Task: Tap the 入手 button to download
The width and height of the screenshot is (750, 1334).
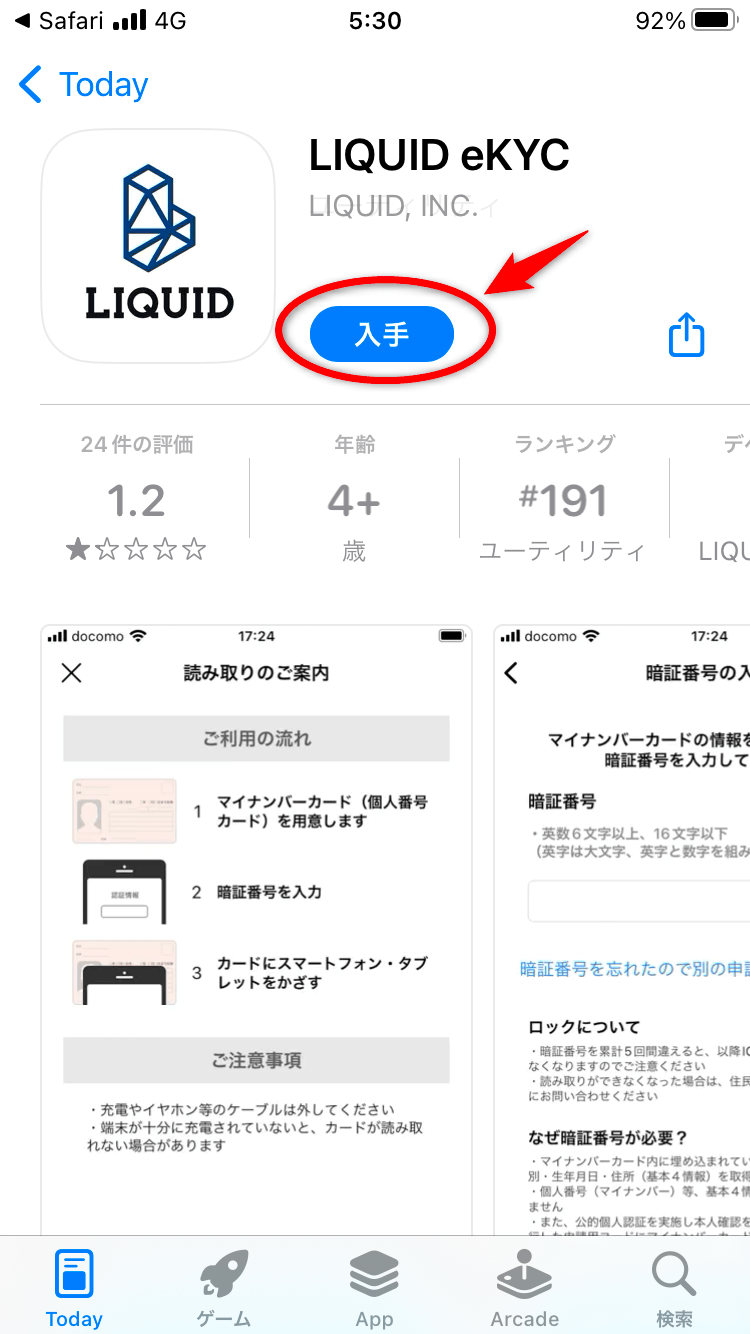Action: pos(382,334)
